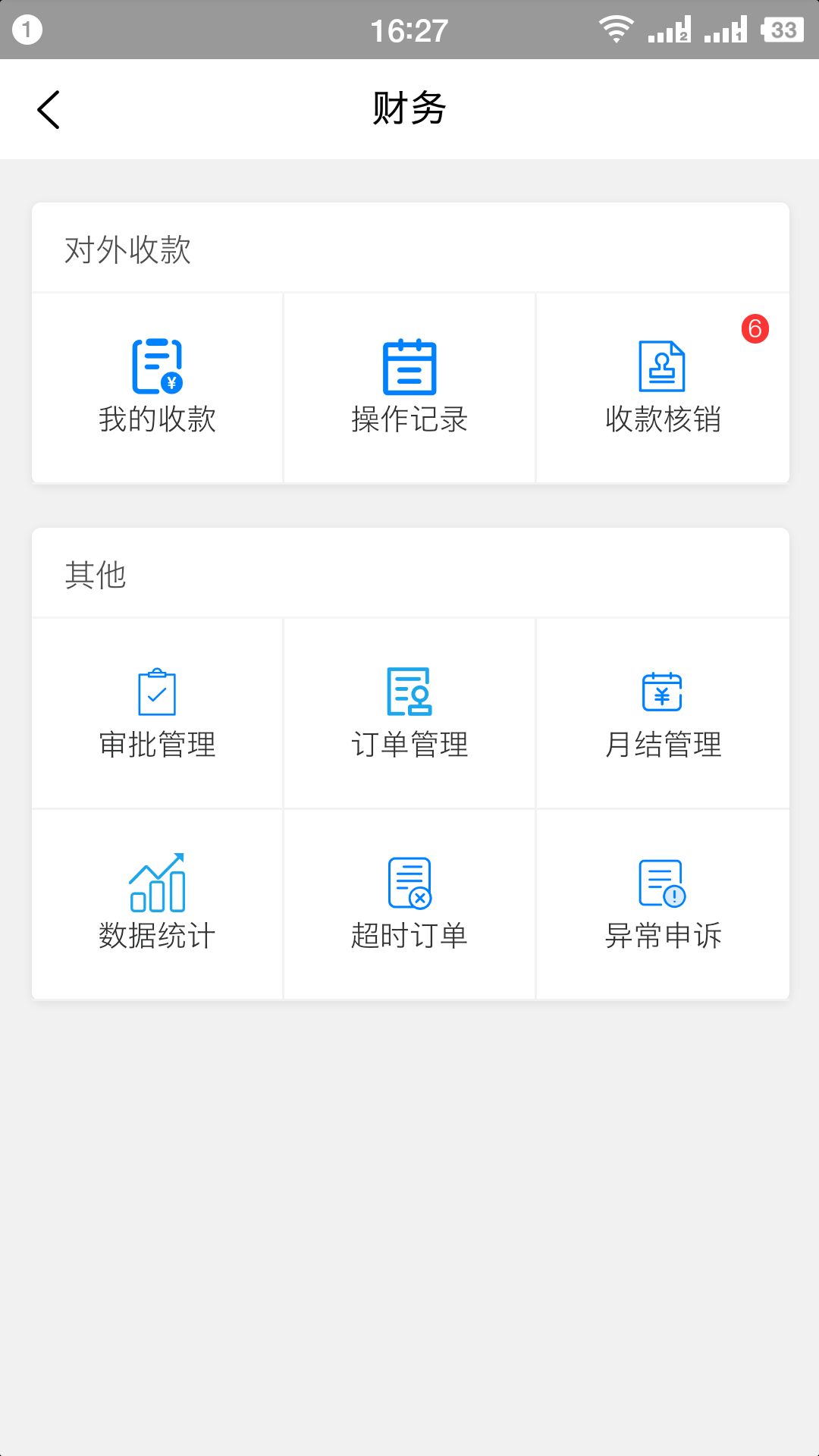Open 操作记录 (Operation Records)

coord(409,387)
